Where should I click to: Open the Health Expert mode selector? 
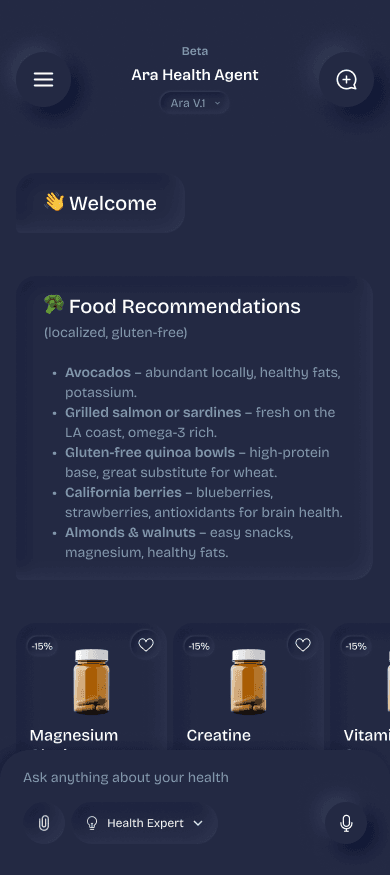145,823
